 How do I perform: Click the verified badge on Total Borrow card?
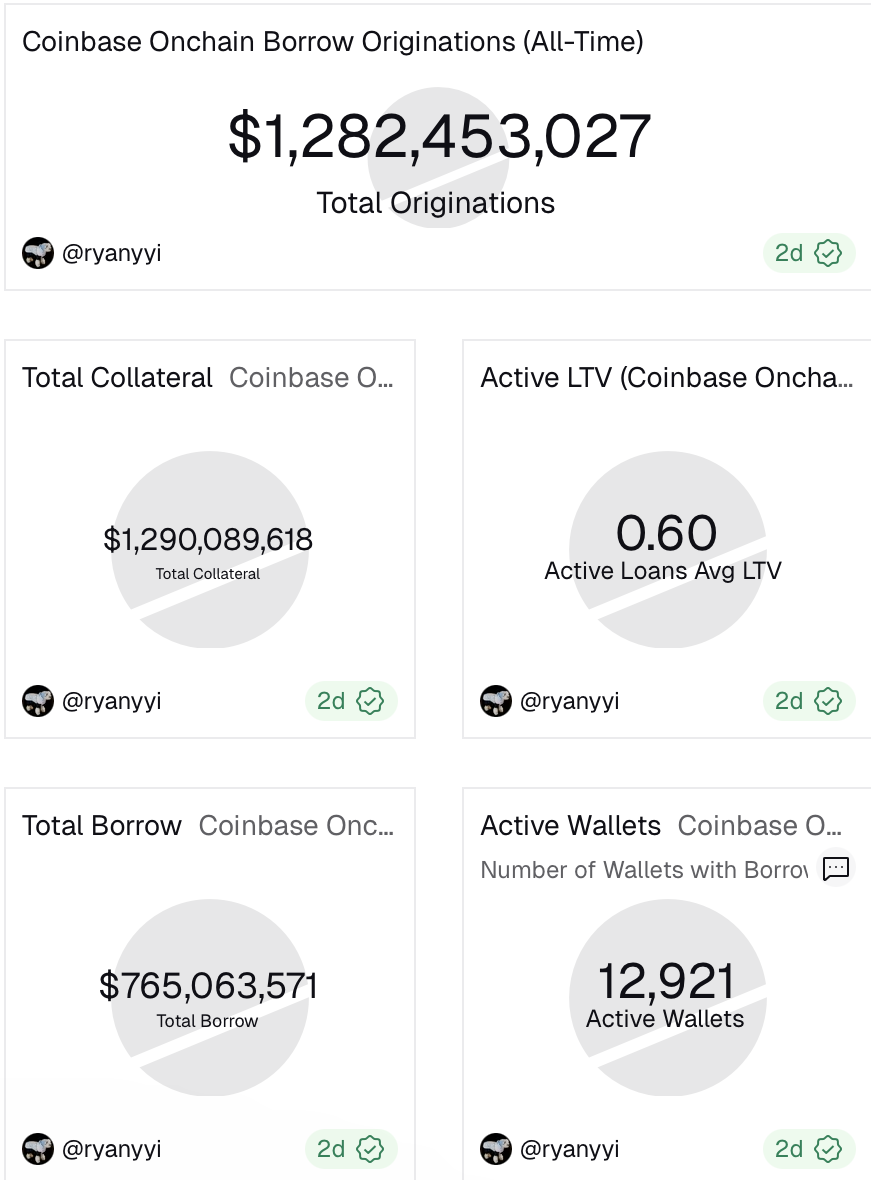pos(371,1149)
